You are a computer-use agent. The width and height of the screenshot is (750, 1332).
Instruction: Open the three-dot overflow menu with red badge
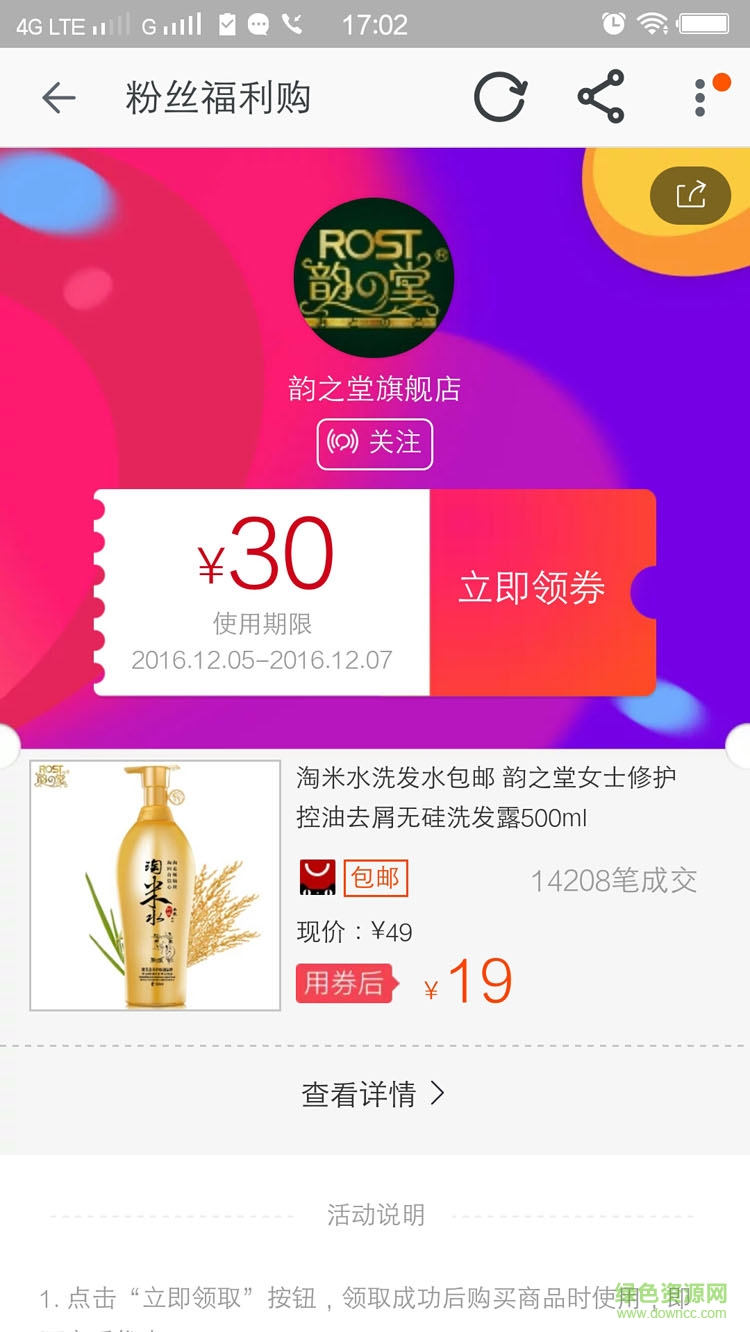tap(699, 97)
